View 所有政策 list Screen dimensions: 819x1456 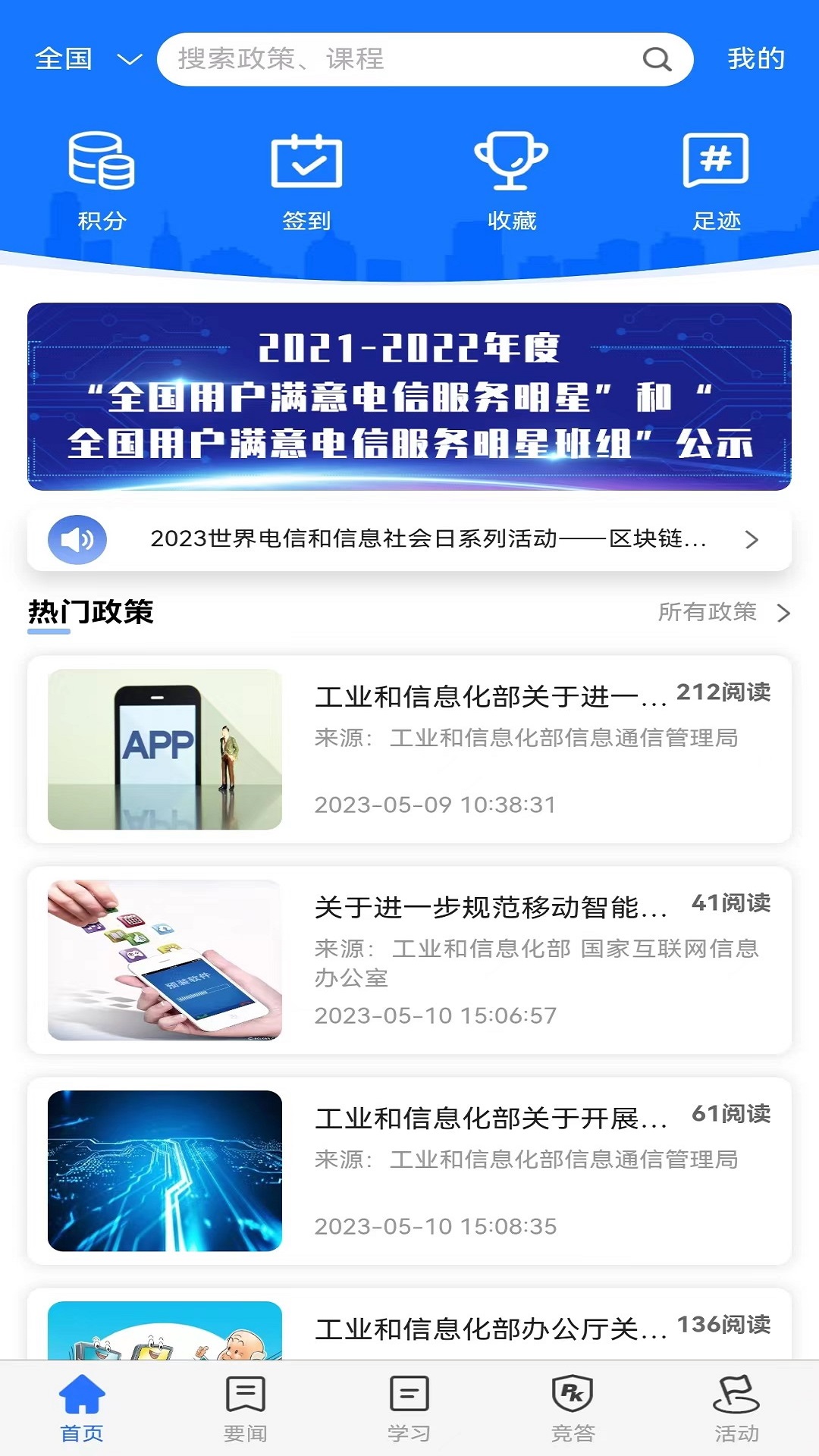click(x=723, y=612)
